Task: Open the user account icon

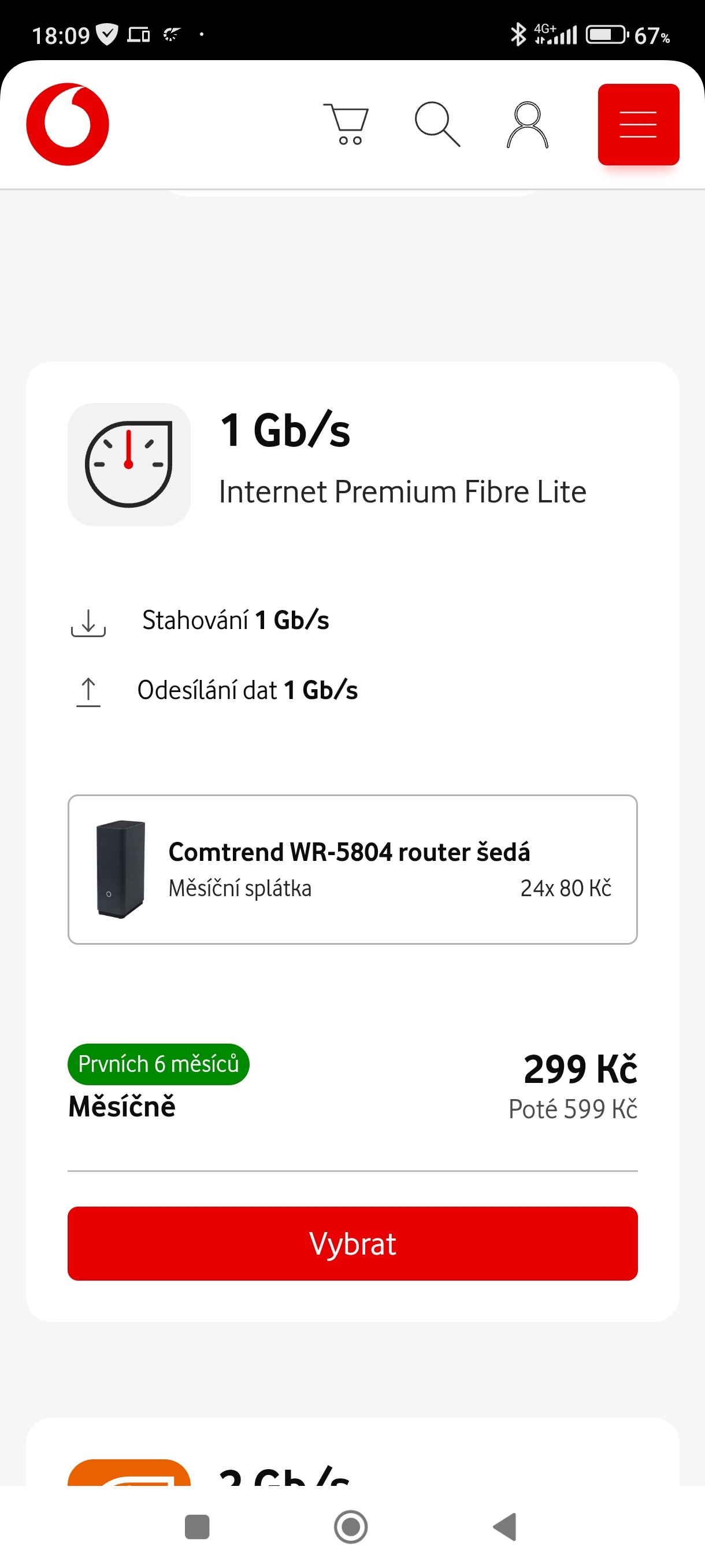Action: tap(528, 124)
